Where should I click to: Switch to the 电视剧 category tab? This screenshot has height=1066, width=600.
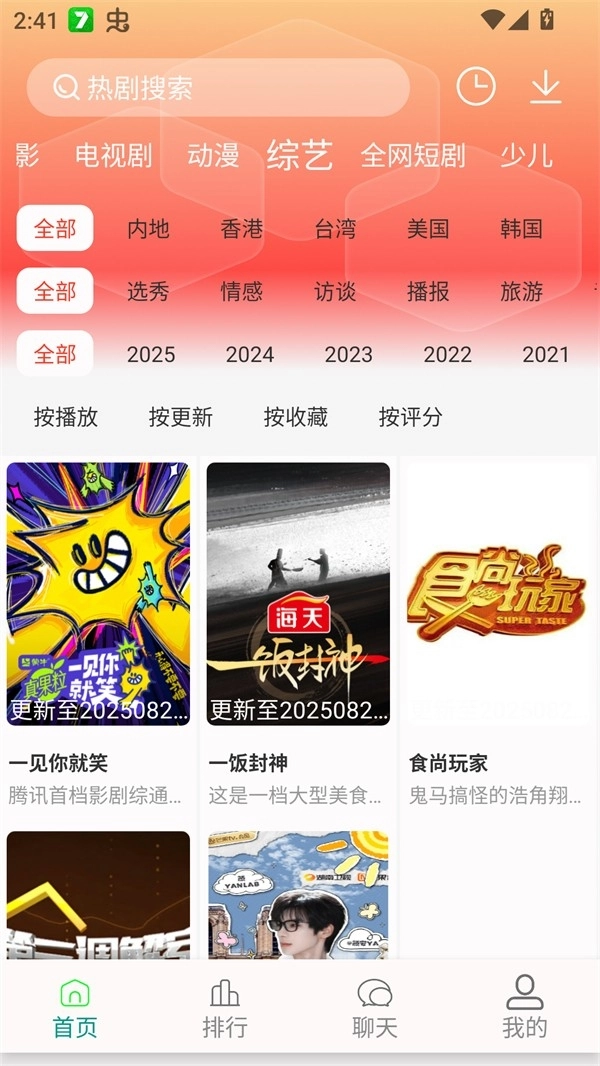113,156
